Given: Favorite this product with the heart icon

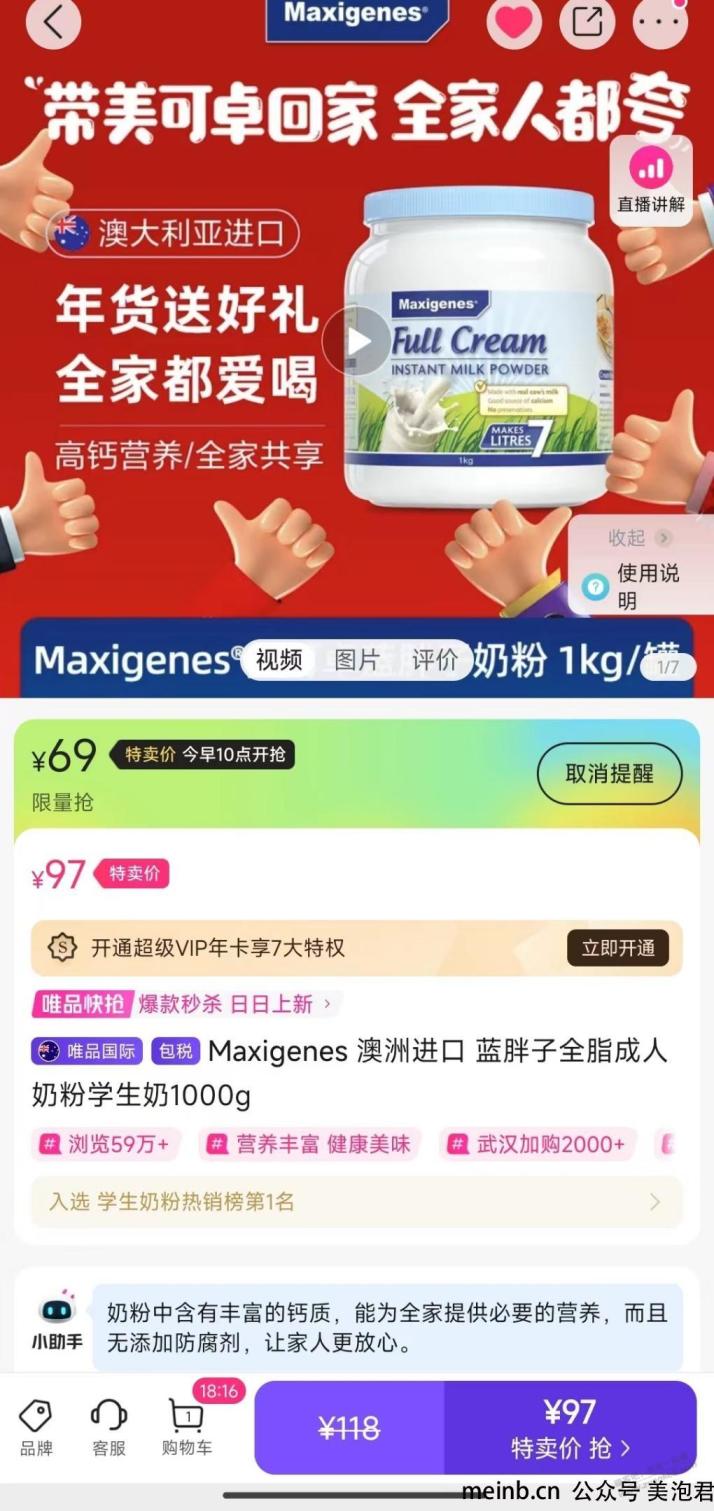Looking at the screenshot, I should pyautogui.click(x=514, y=22).
